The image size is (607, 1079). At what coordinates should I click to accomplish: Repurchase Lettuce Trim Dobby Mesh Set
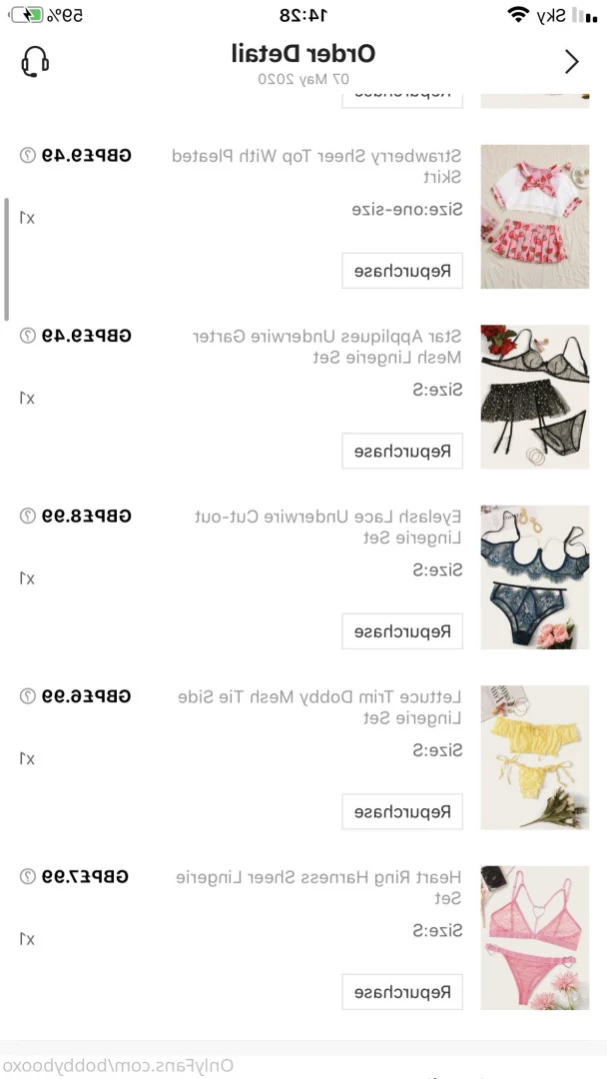[402, 811]
